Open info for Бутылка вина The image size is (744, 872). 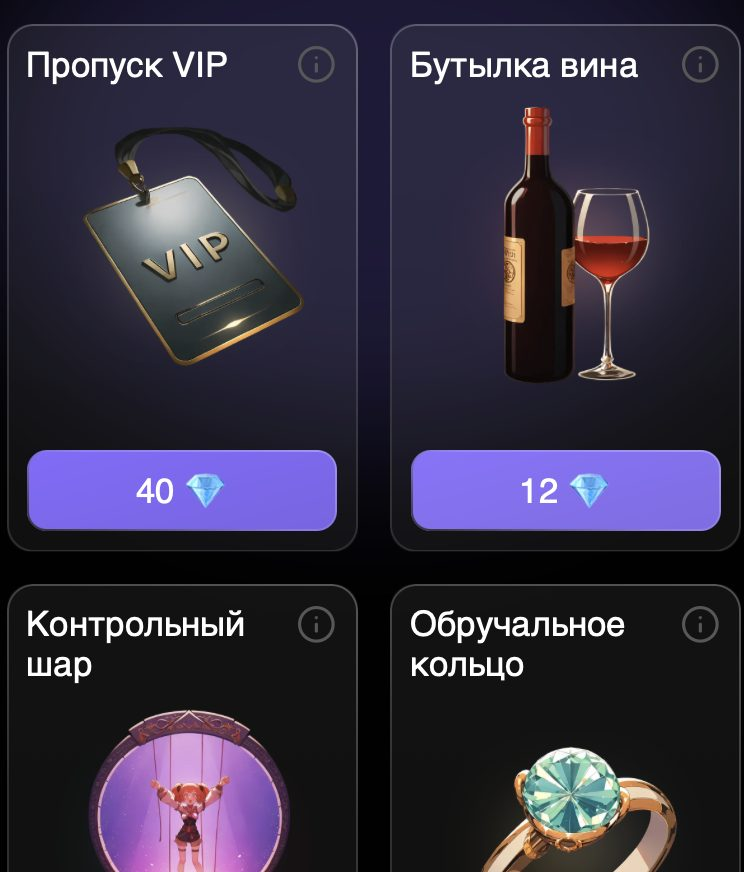point(700,65)
